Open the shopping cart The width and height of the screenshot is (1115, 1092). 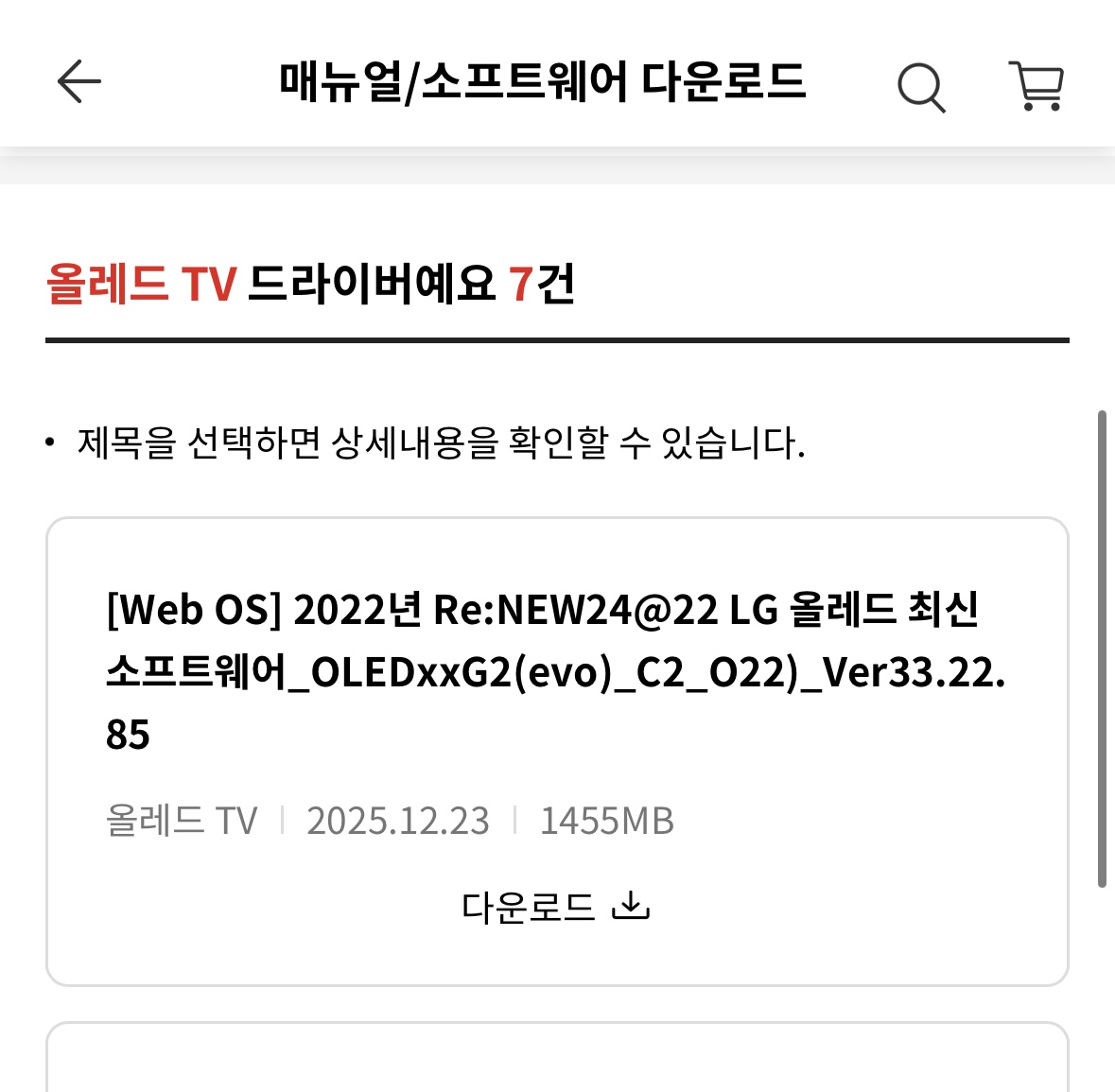point(1037,86)
